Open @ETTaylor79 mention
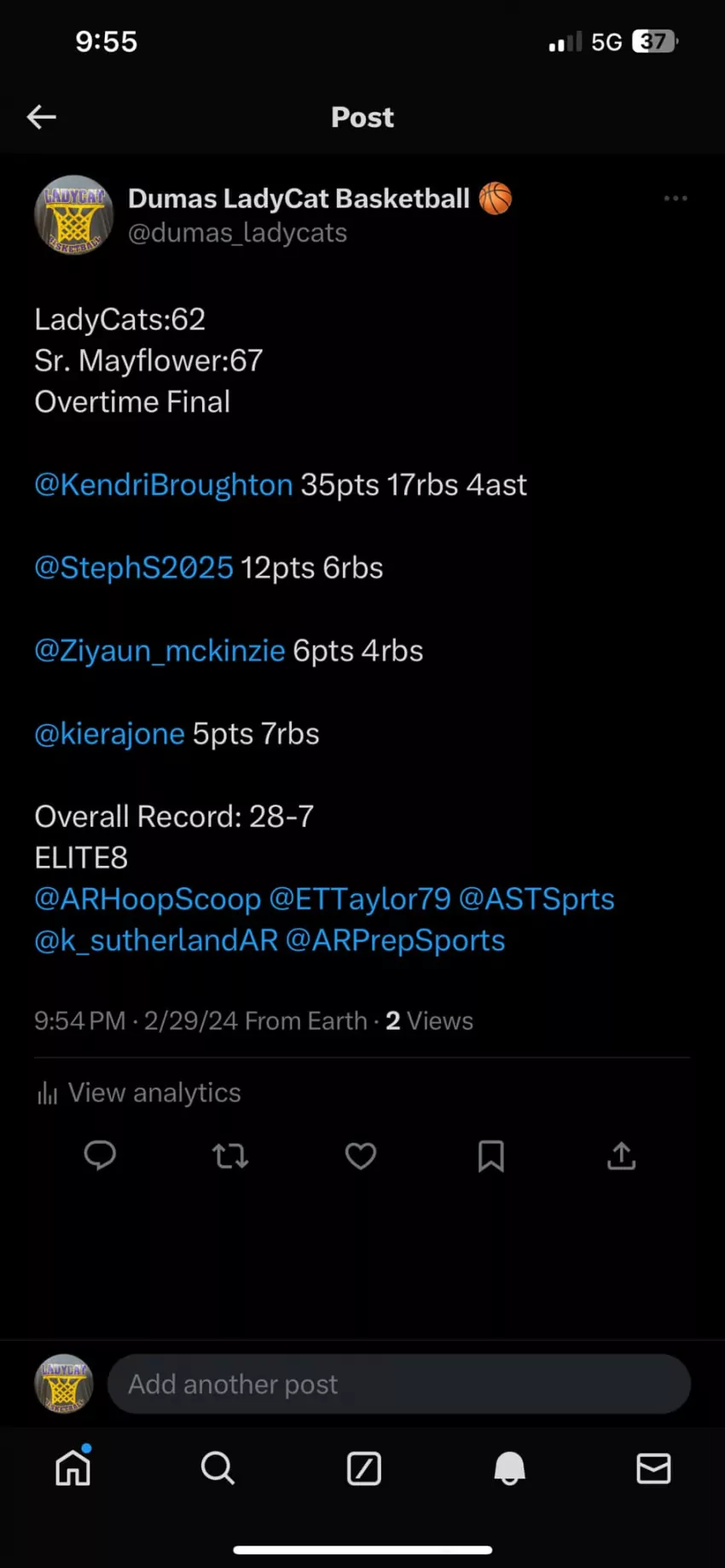The width and height of the screenshot is (725, 1568). coord(359,898)
